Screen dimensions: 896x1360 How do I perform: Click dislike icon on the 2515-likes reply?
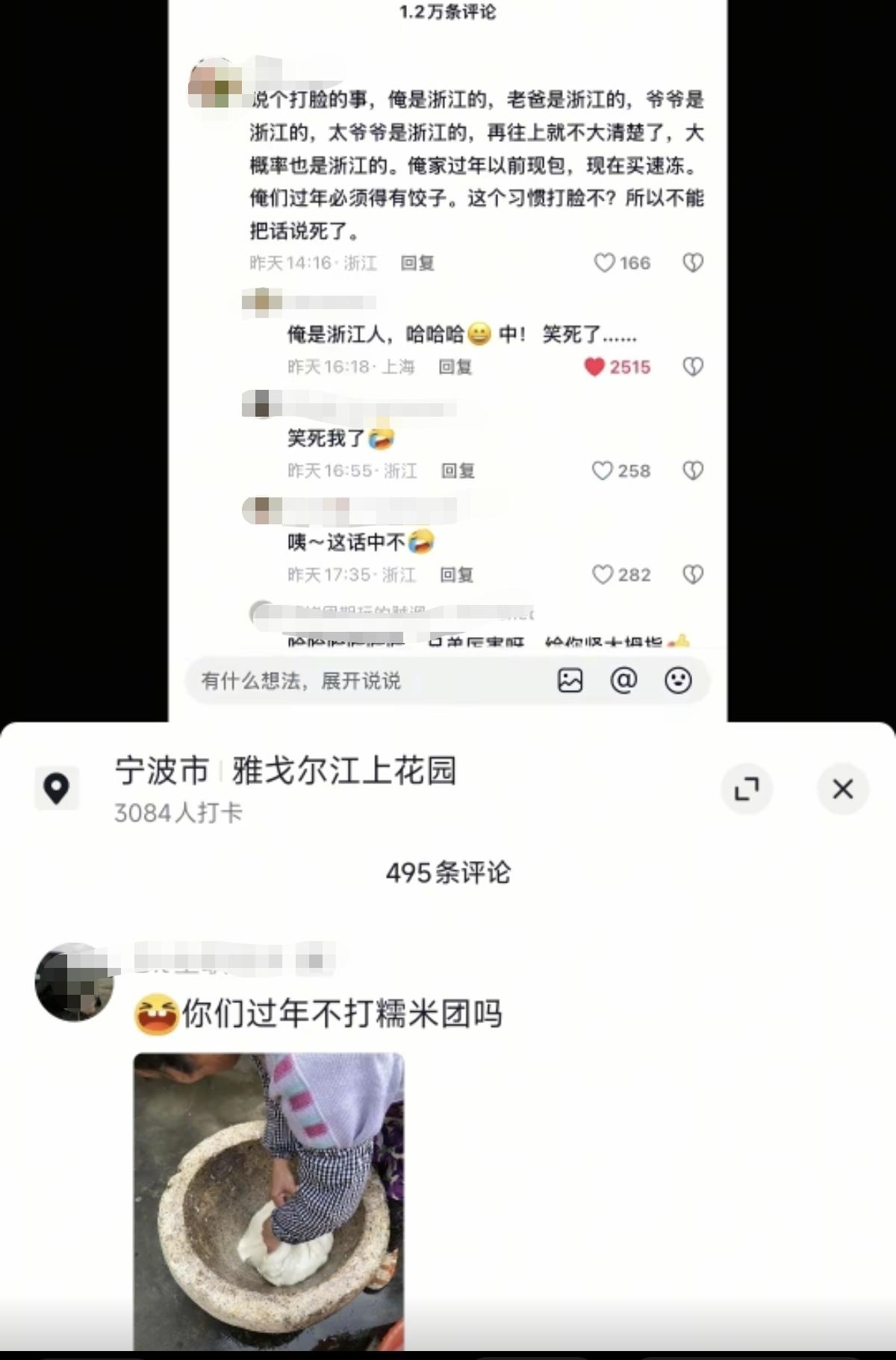[692, 366]
